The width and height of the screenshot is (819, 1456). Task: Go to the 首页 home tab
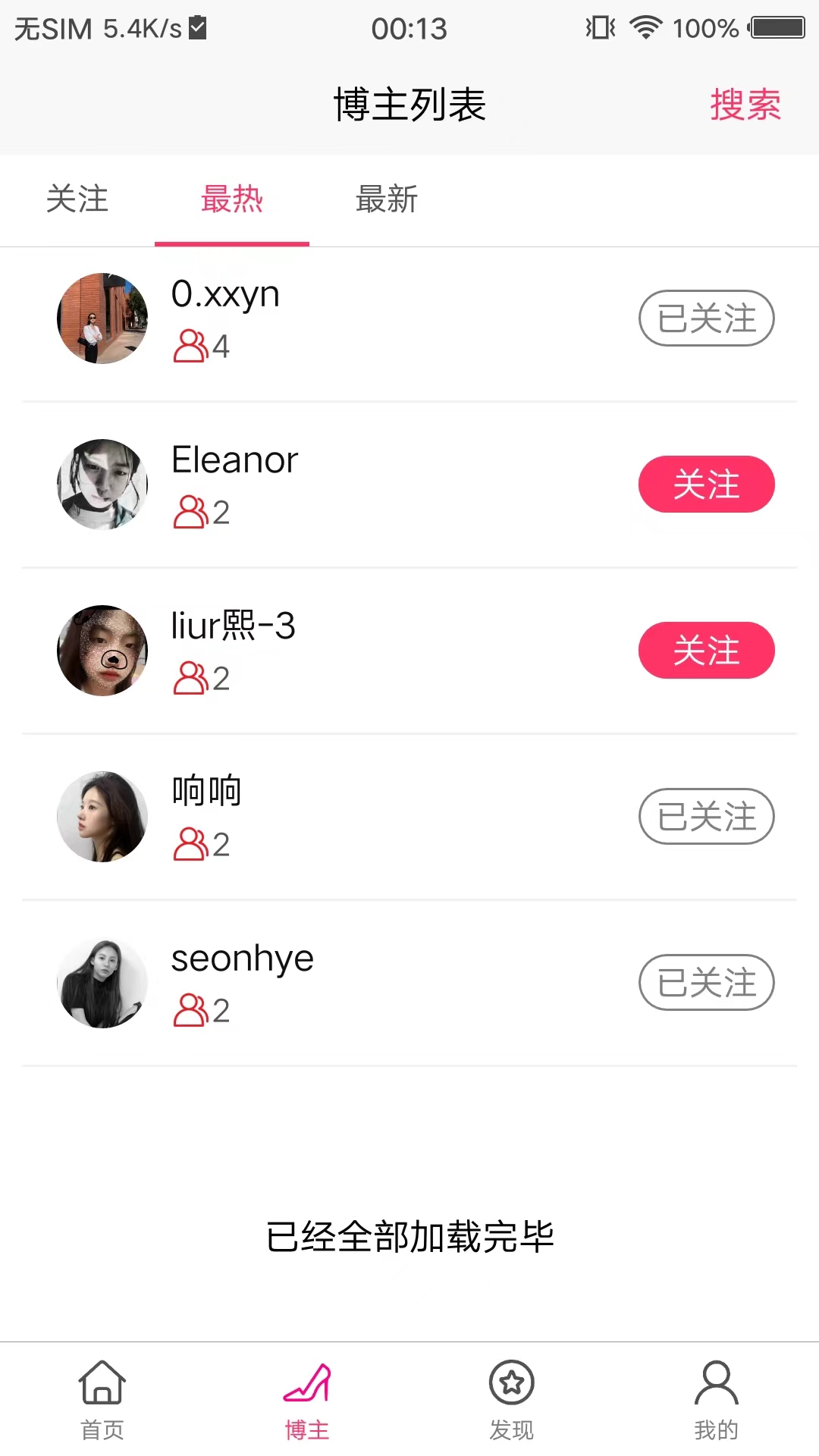(x=102, y=1399)
